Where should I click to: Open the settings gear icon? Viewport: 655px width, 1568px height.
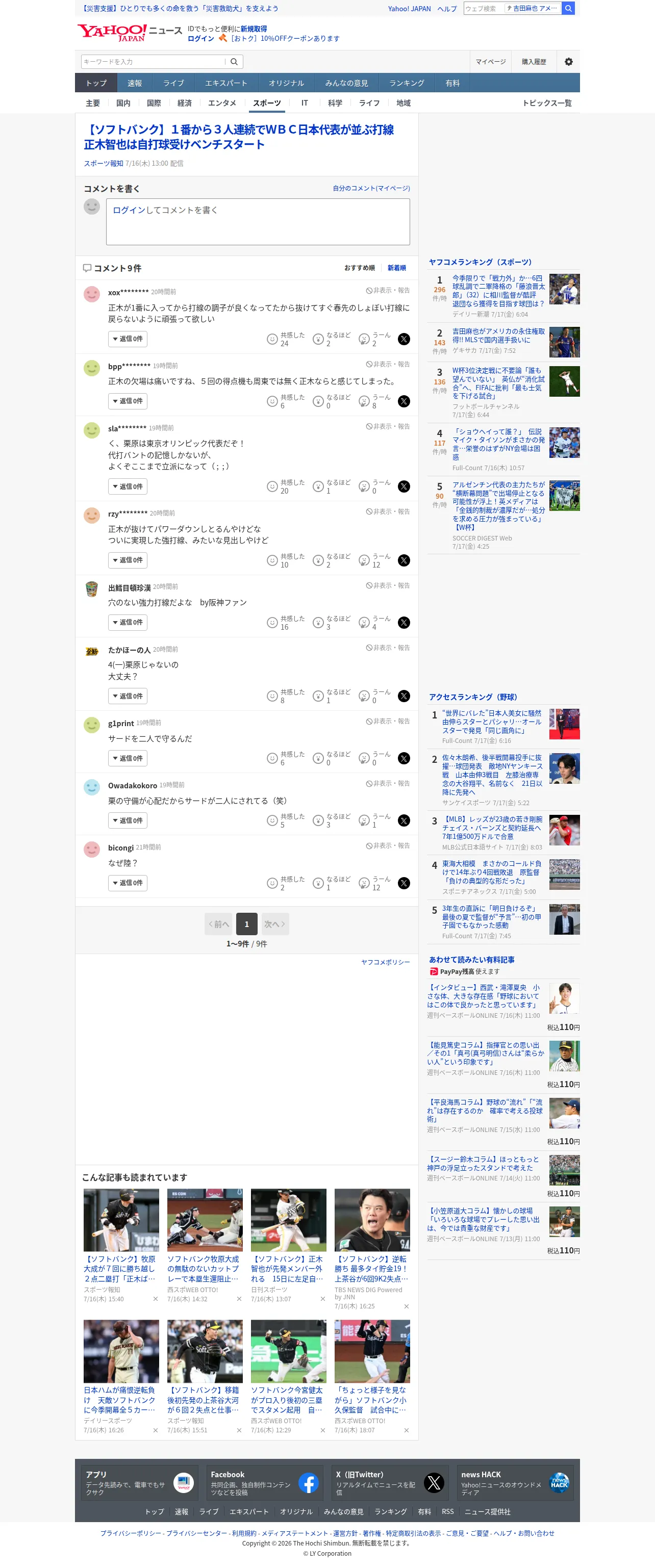[568, 62]
